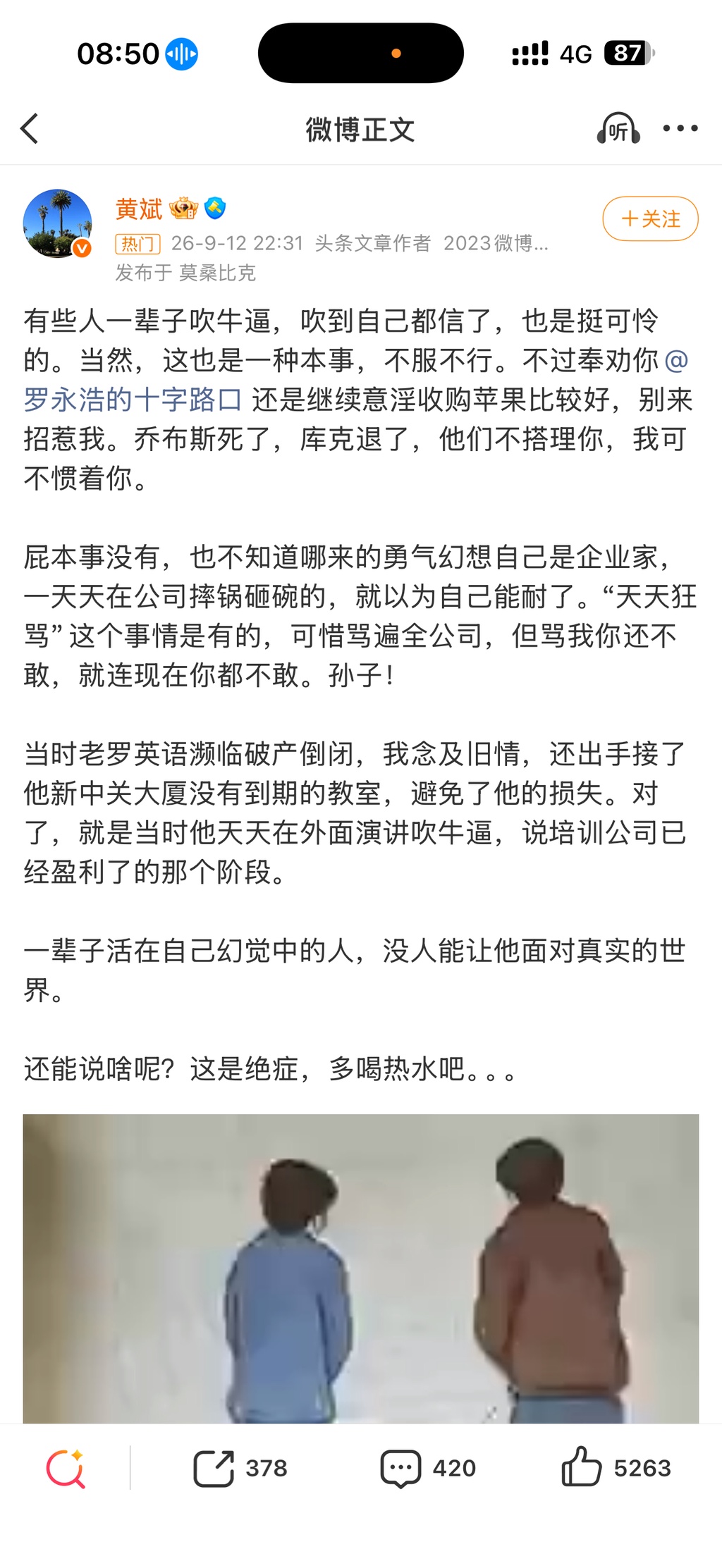Open the 420 comments
Viewport: 722px width, 1568px height.
(428, 1469)
